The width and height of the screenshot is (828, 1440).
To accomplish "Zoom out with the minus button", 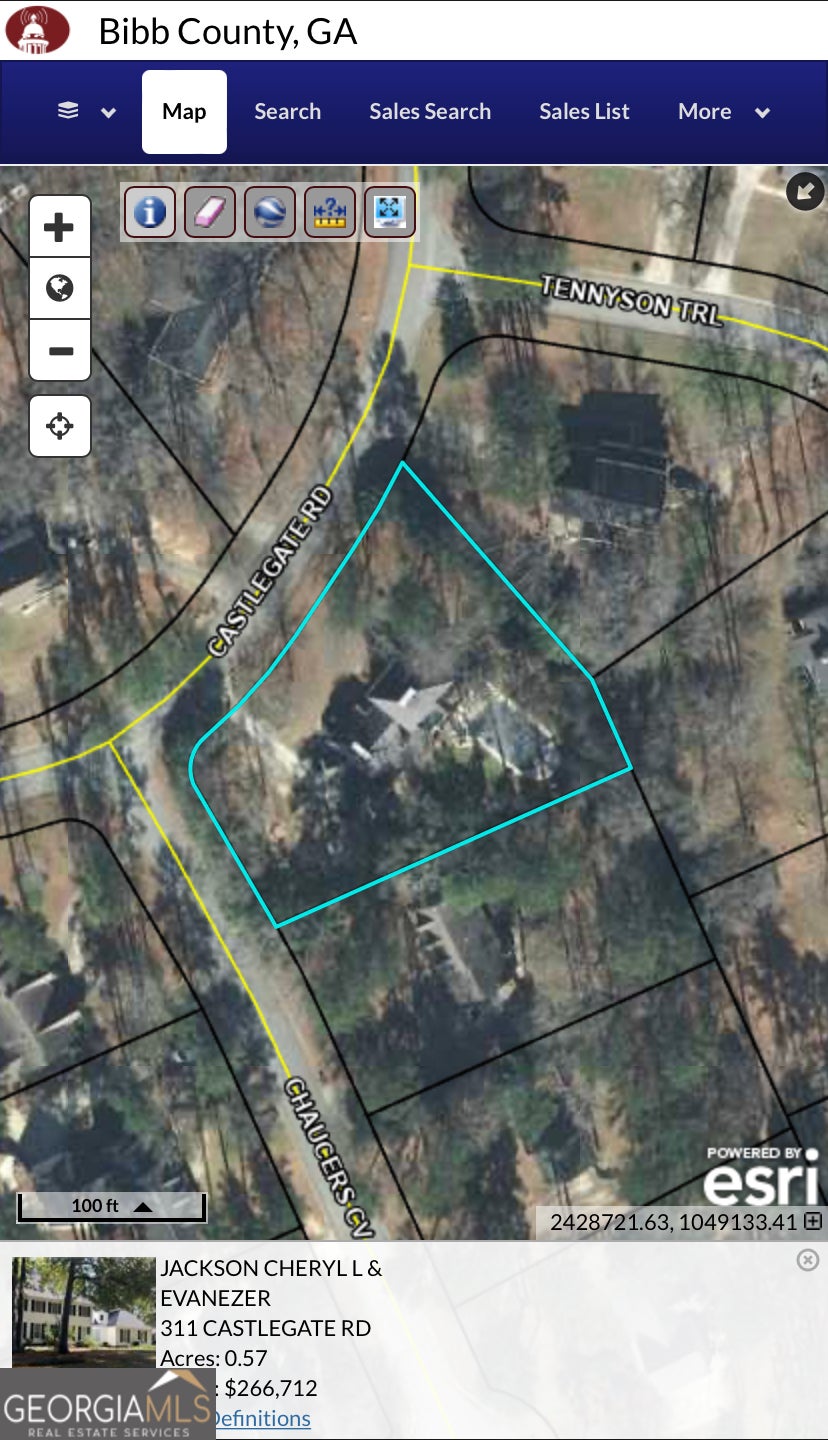I will [x=60, y=350].
